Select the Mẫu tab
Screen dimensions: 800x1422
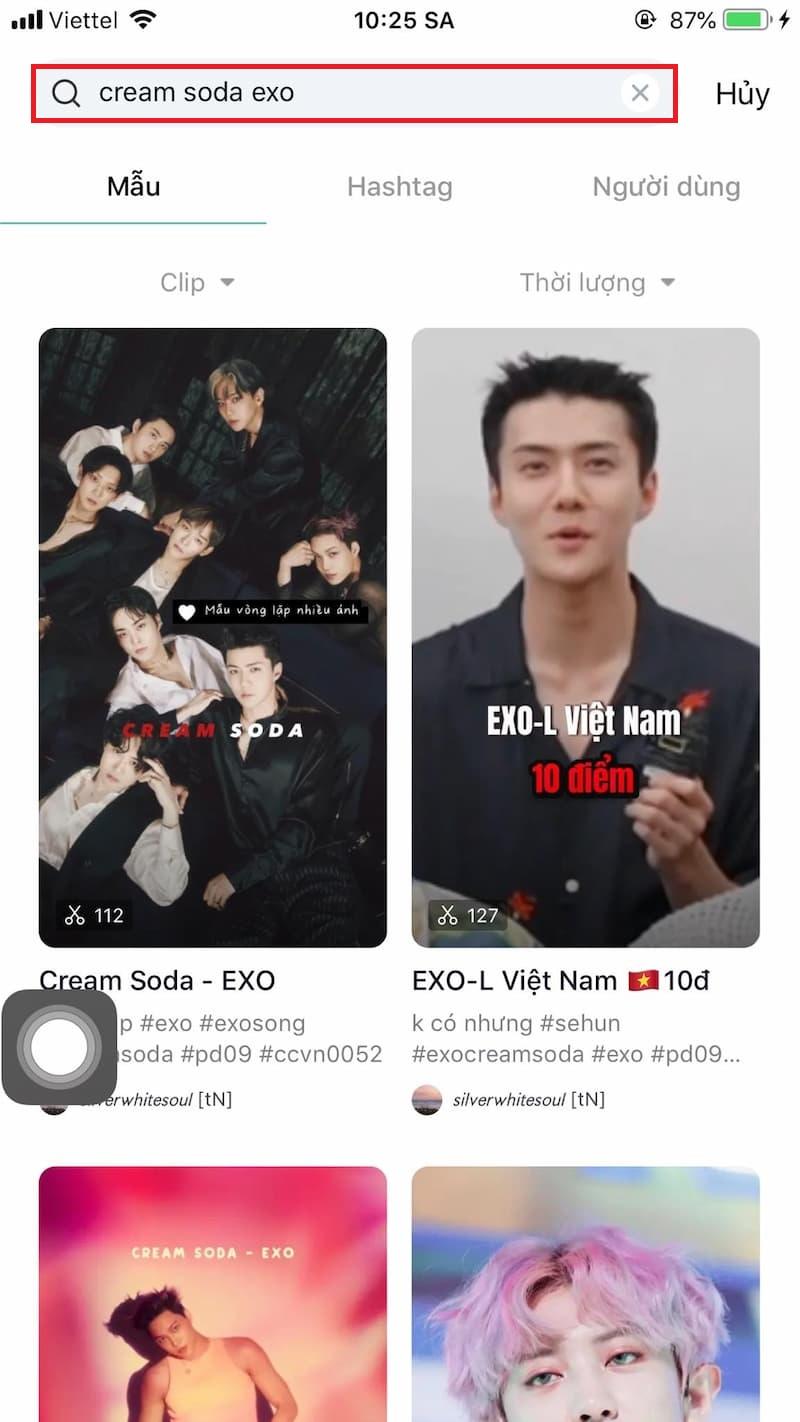click(133, 186)
